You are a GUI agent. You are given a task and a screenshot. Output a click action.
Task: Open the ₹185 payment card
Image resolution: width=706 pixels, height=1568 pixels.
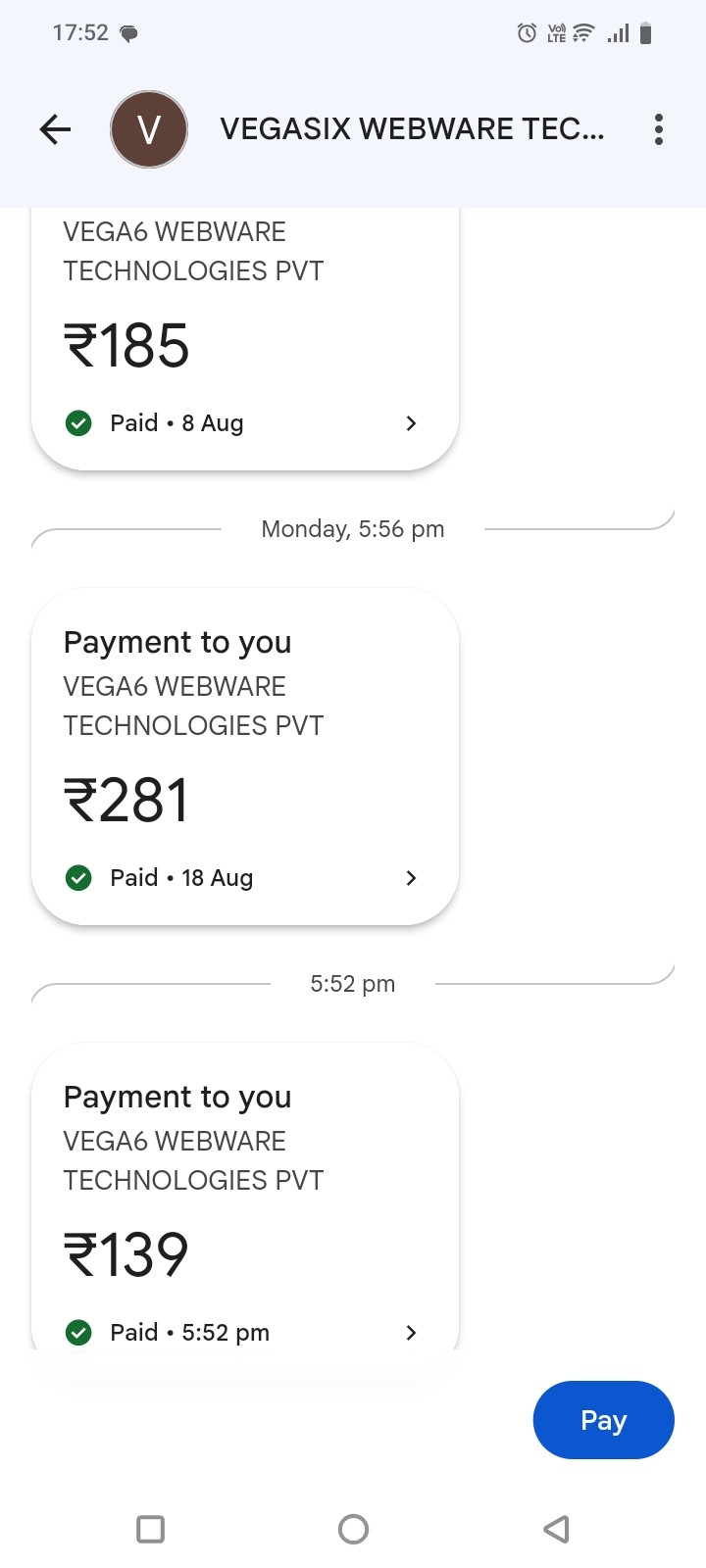[245, 343]
